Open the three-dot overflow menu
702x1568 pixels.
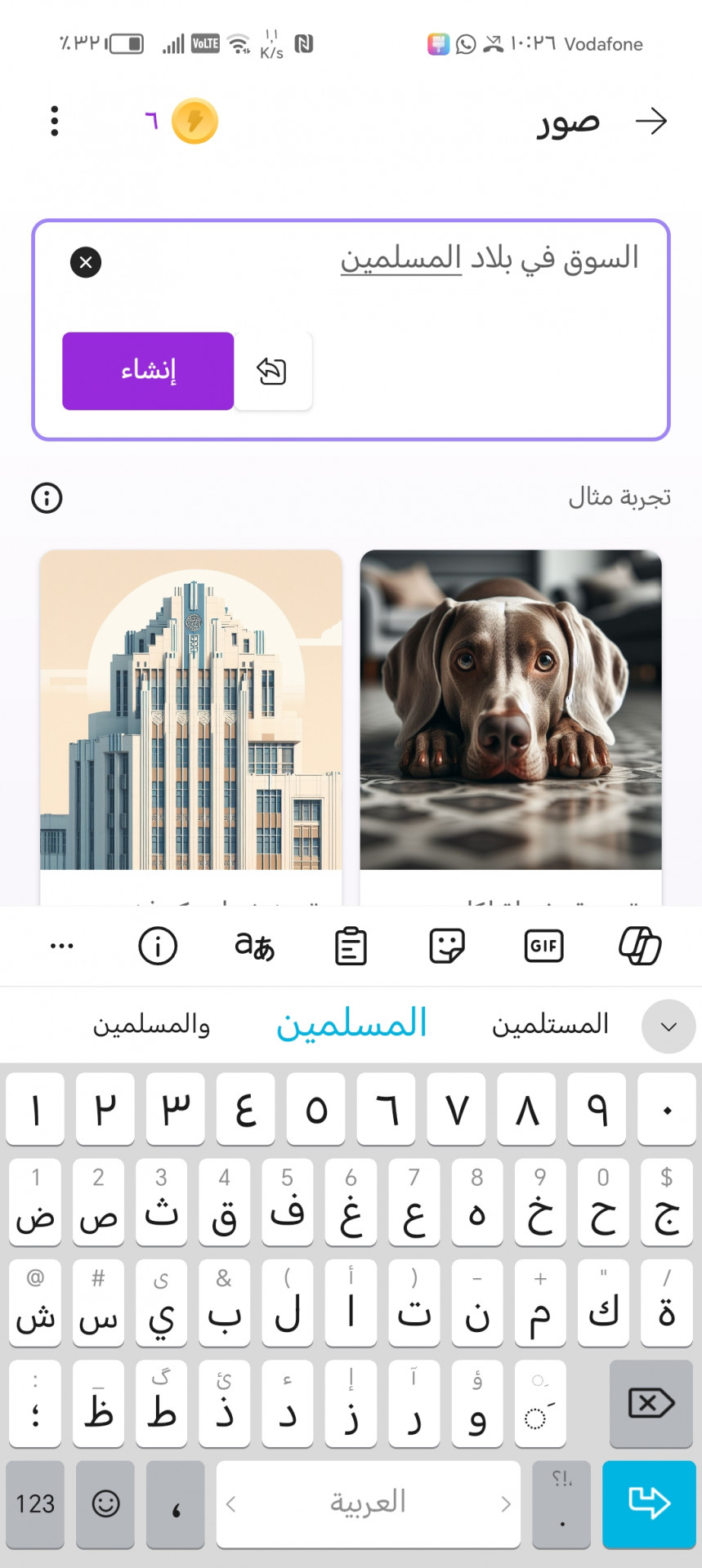[55, 122]
